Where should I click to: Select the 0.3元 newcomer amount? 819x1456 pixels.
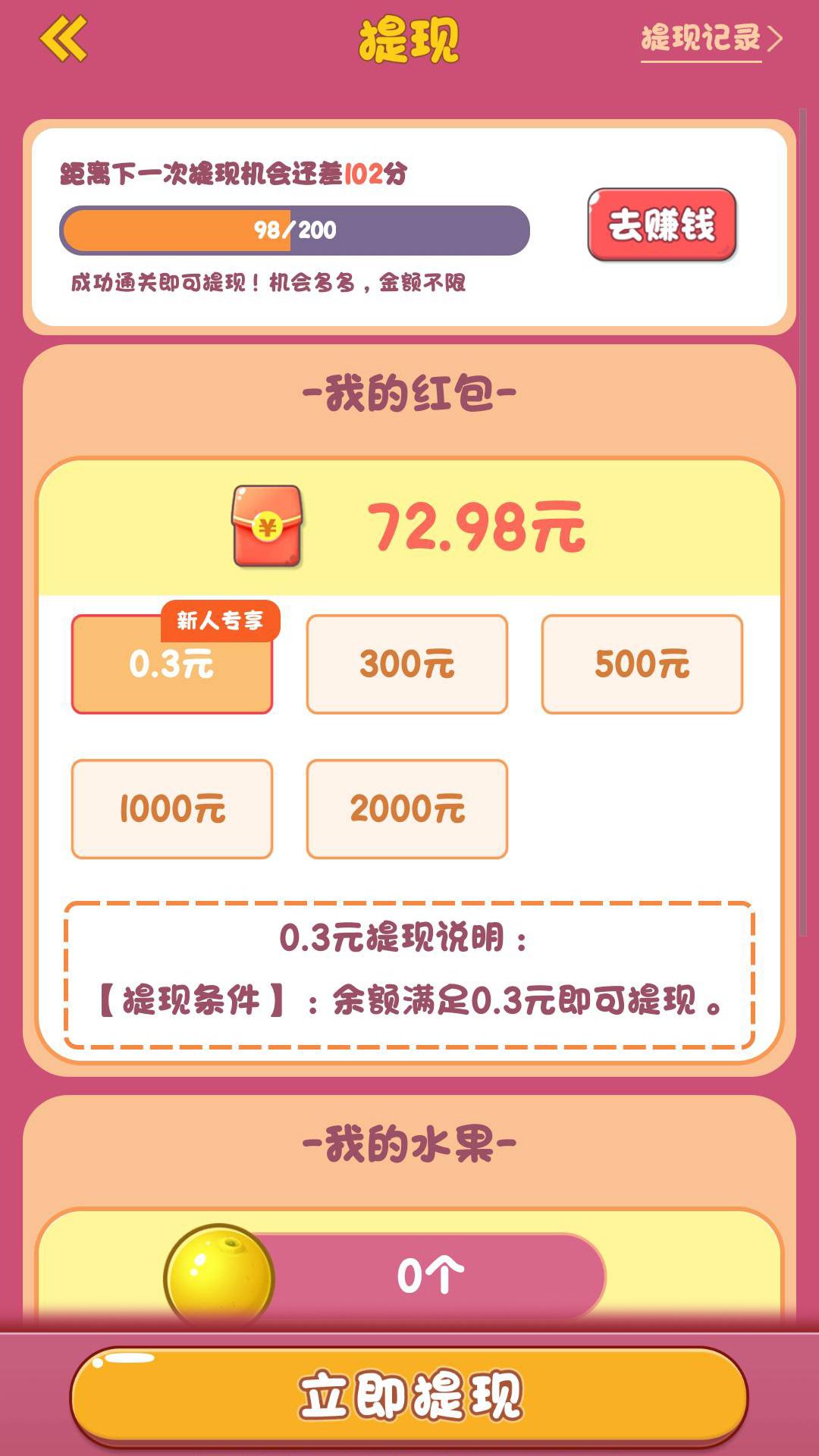point(171,665)
